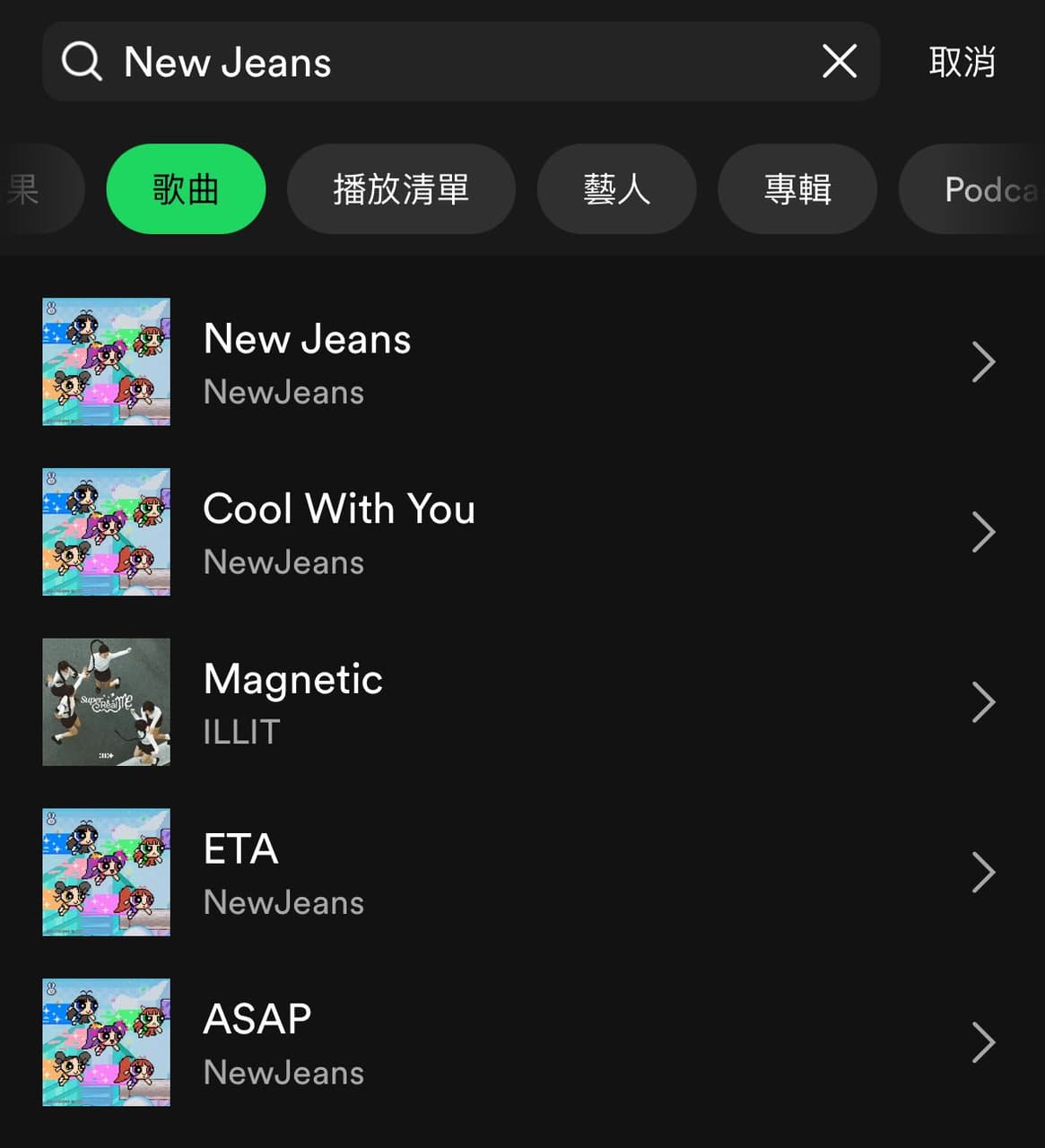Select the 歌曲 filter chip
The image size is (1045, 1148).
[x=186, y=189]
